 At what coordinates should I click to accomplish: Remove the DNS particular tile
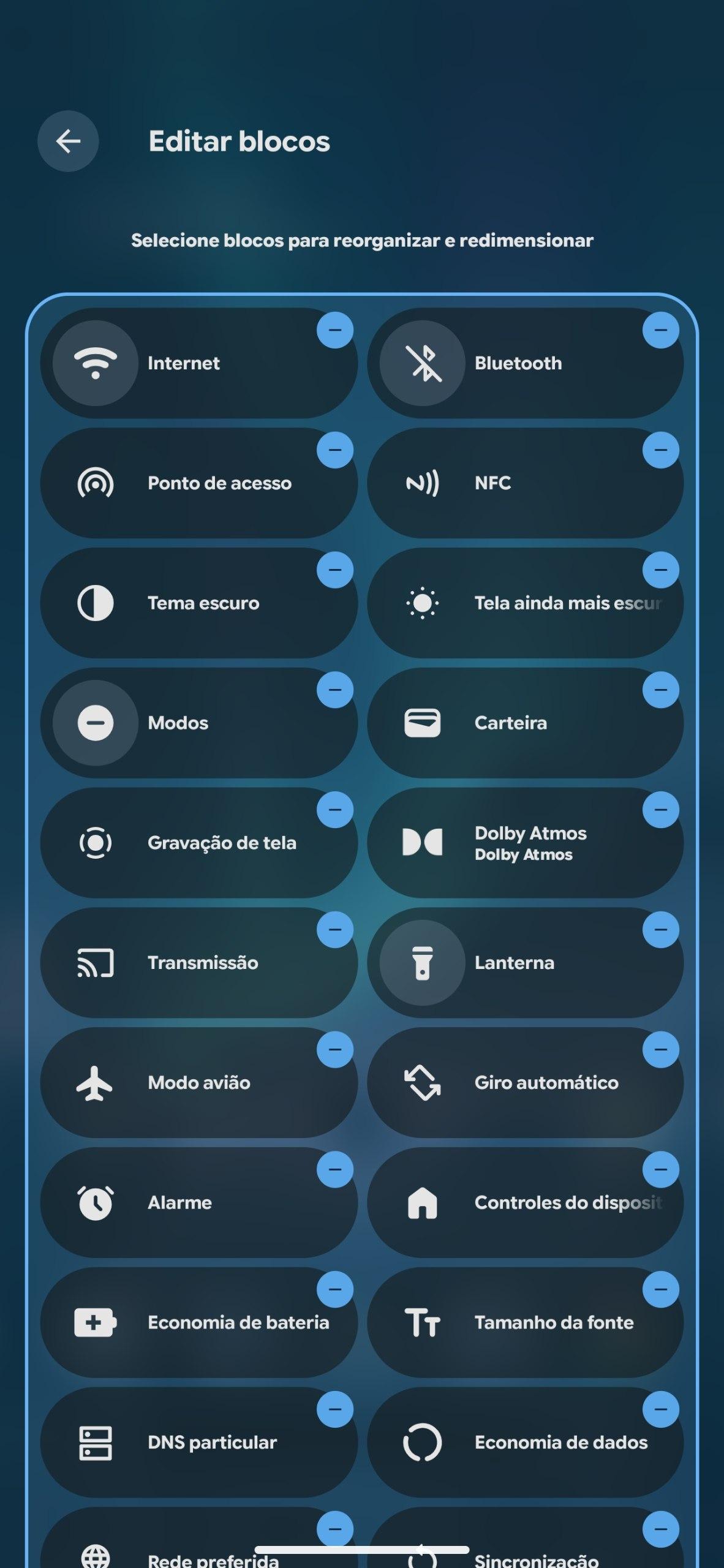pos(335,1410)
